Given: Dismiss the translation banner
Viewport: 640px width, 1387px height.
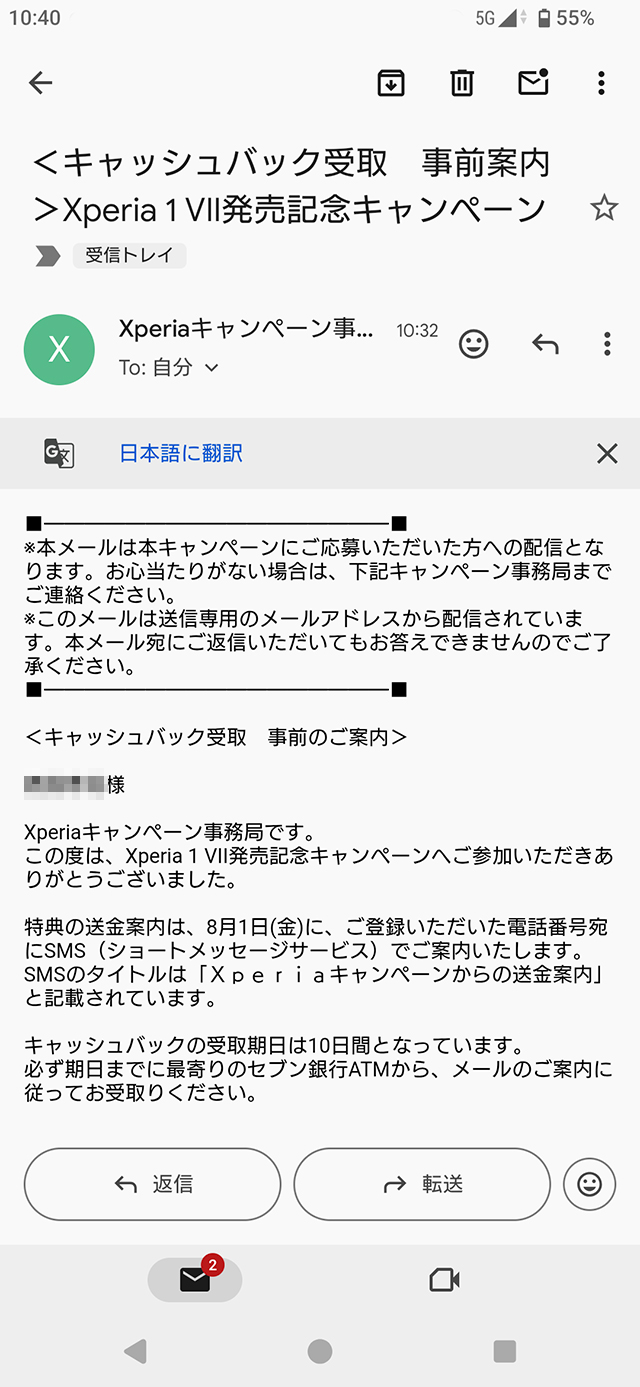Looking at the screenshot, I should (x=607, y=454).
